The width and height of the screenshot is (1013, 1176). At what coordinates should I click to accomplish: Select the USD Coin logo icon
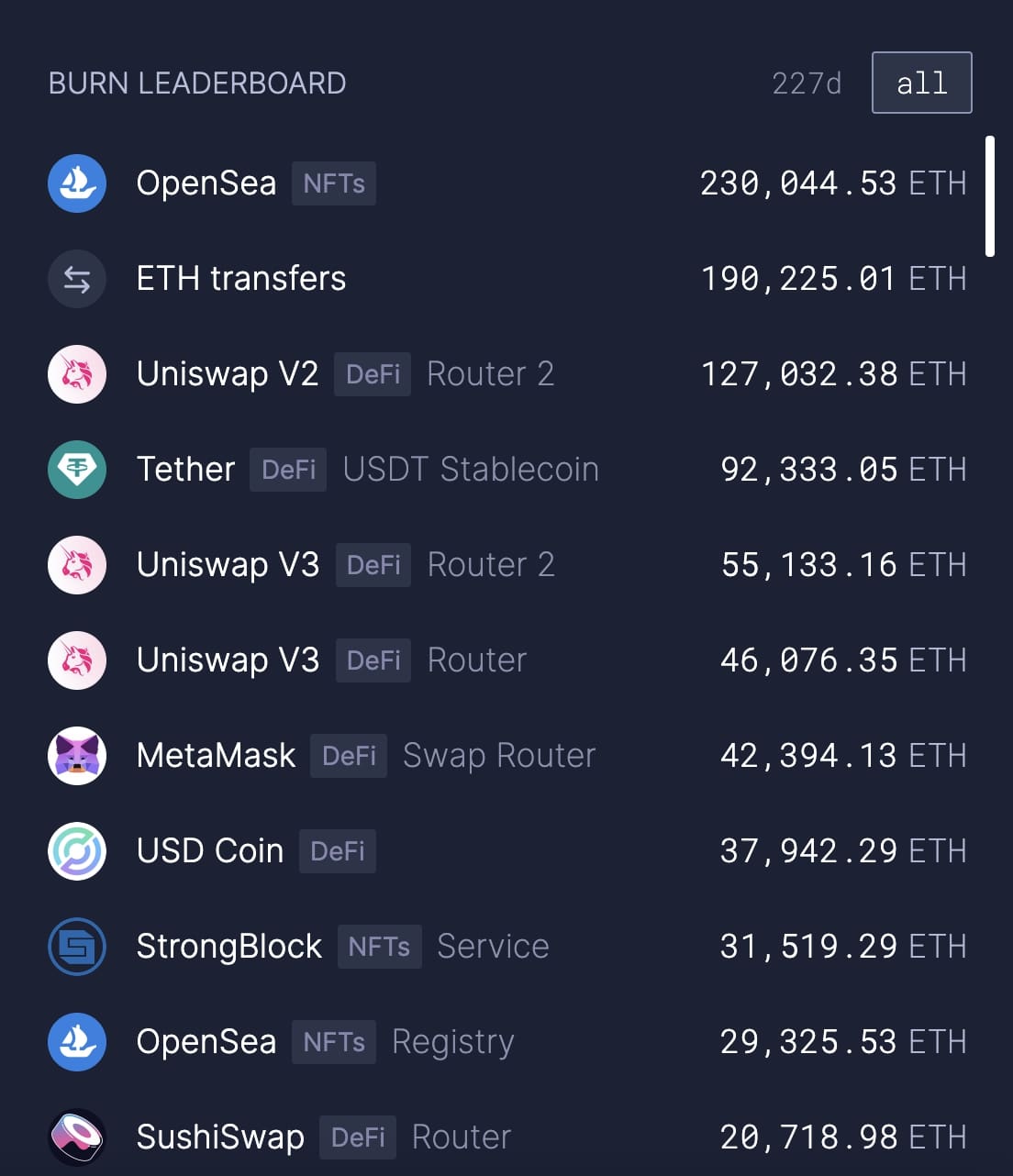(x=77, y=850)
